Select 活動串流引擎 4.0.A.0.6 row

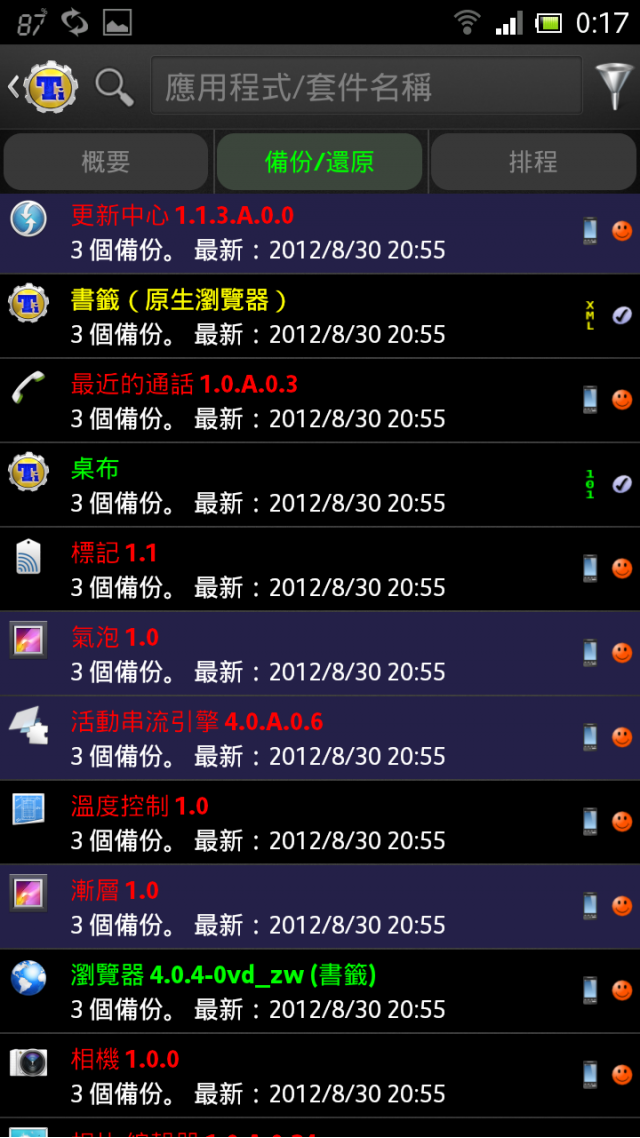300,738
